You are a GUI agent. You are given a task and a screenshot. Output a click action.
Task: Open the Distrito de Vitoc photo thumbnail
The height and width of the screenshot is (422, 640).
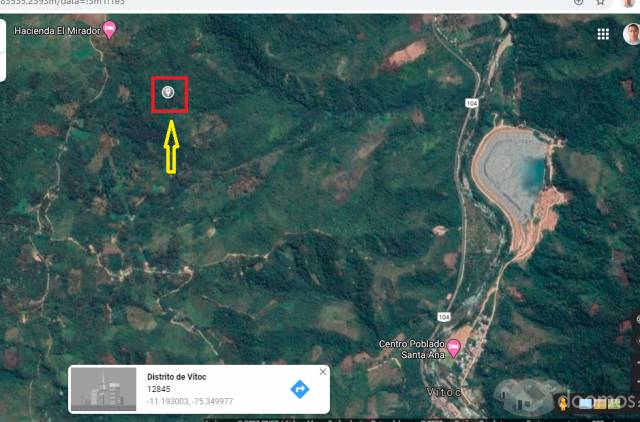point(105,389)
